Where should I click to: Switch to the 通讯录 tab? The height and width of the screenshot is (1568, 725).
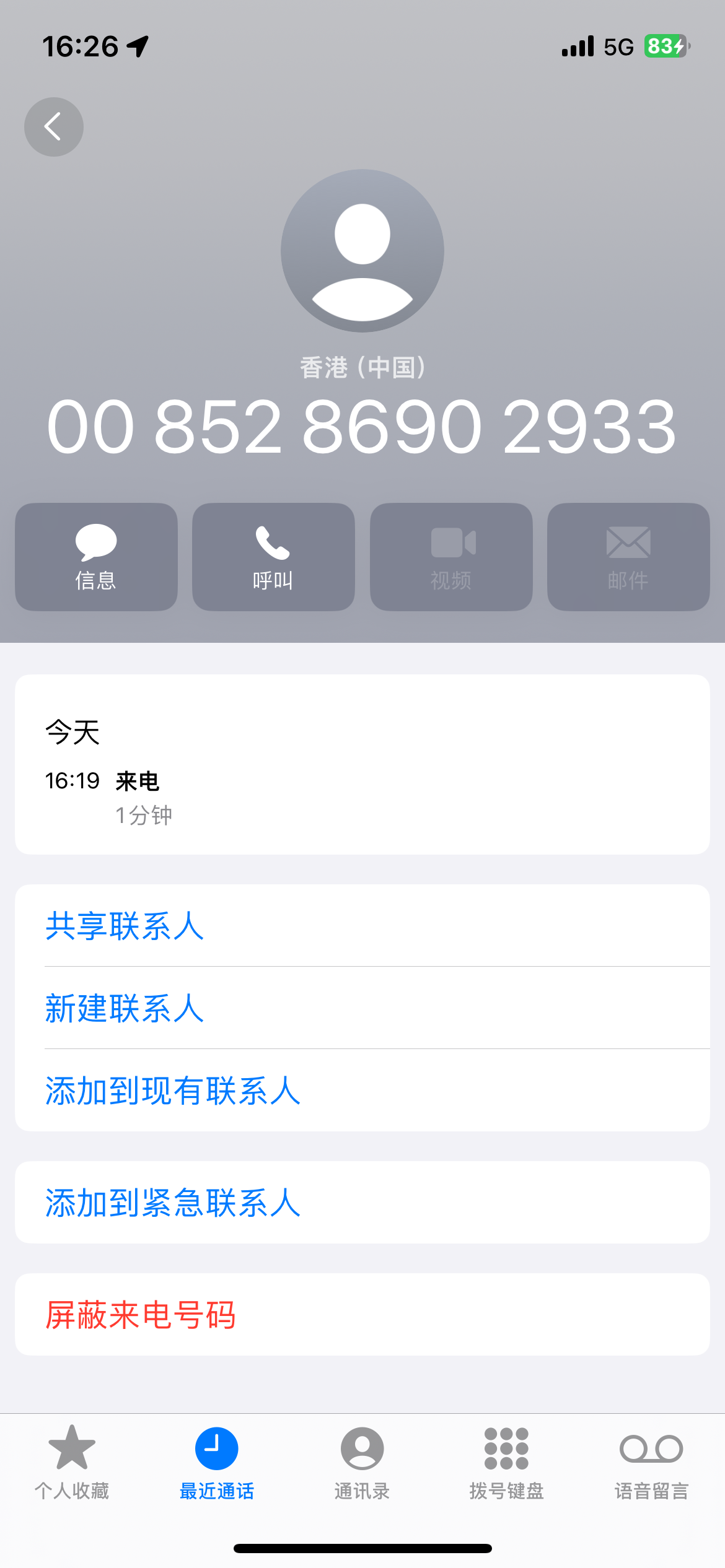pos(362,1463)
